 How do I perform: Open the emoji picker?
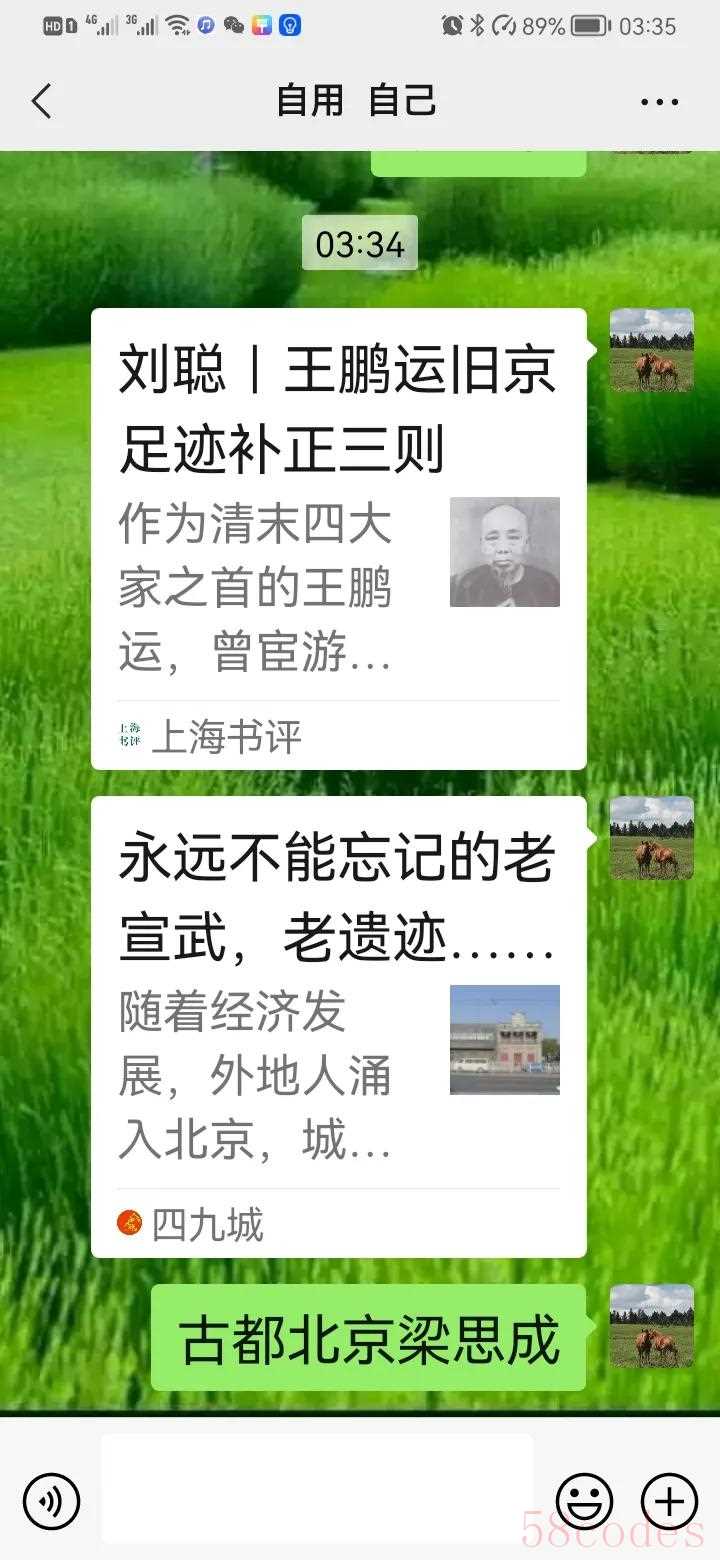(x=584, y=1501)
